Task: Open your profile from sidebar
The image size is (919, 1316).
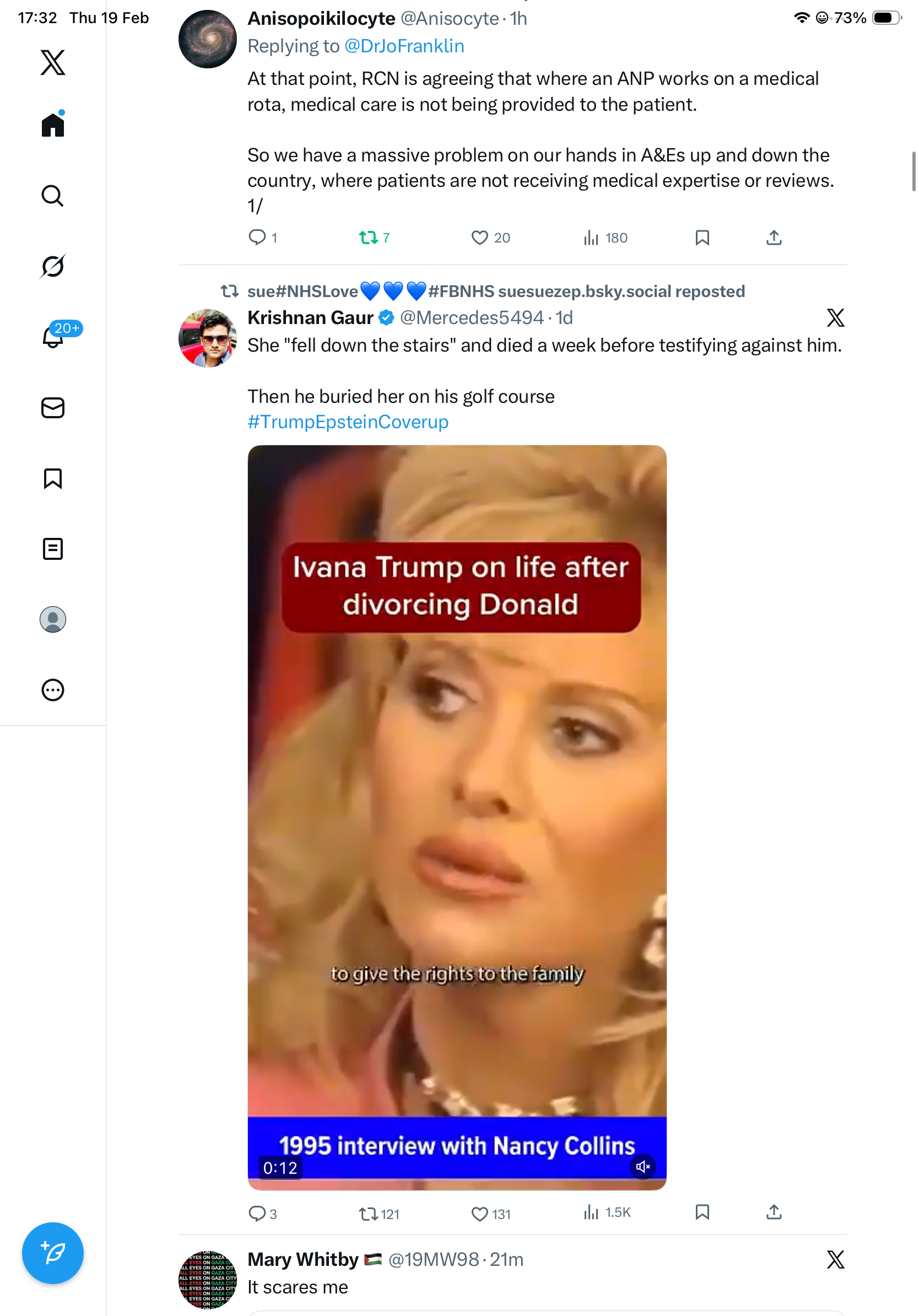Action: tap(53, 619)
